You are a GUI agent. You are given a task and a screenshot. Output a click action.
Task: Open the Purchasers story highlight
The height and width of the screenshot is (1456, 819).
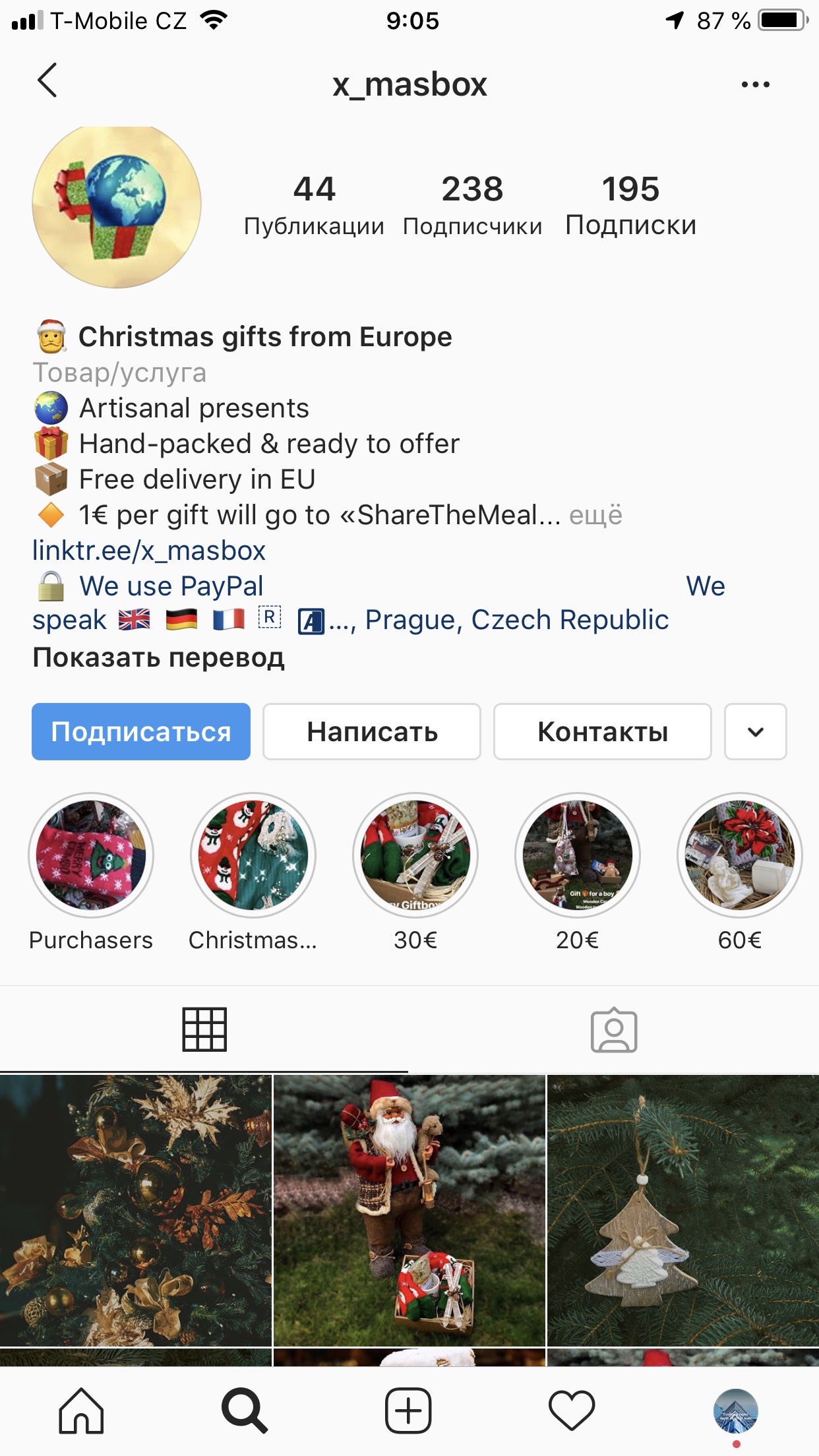tap(91, 855)
